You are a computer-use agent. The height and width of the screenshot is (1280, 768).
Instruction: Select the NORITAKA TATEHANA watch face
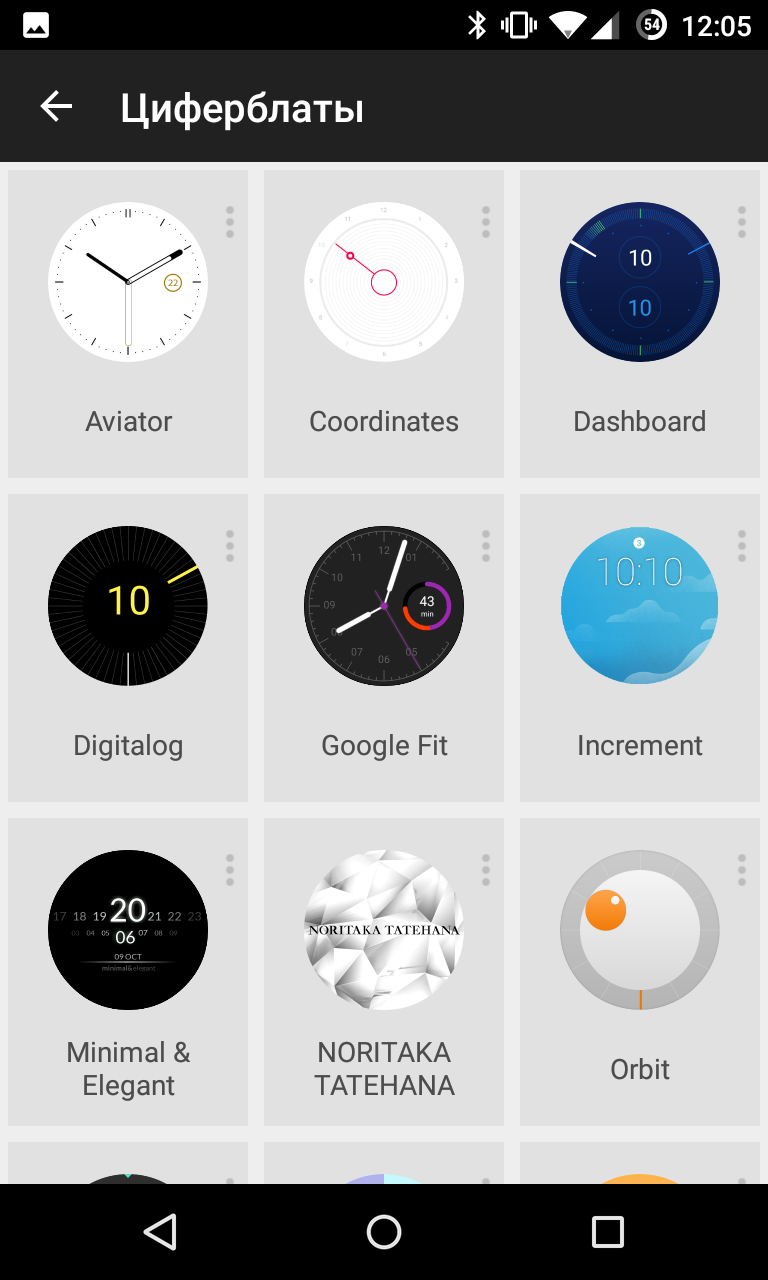click(x=384, y=972)
